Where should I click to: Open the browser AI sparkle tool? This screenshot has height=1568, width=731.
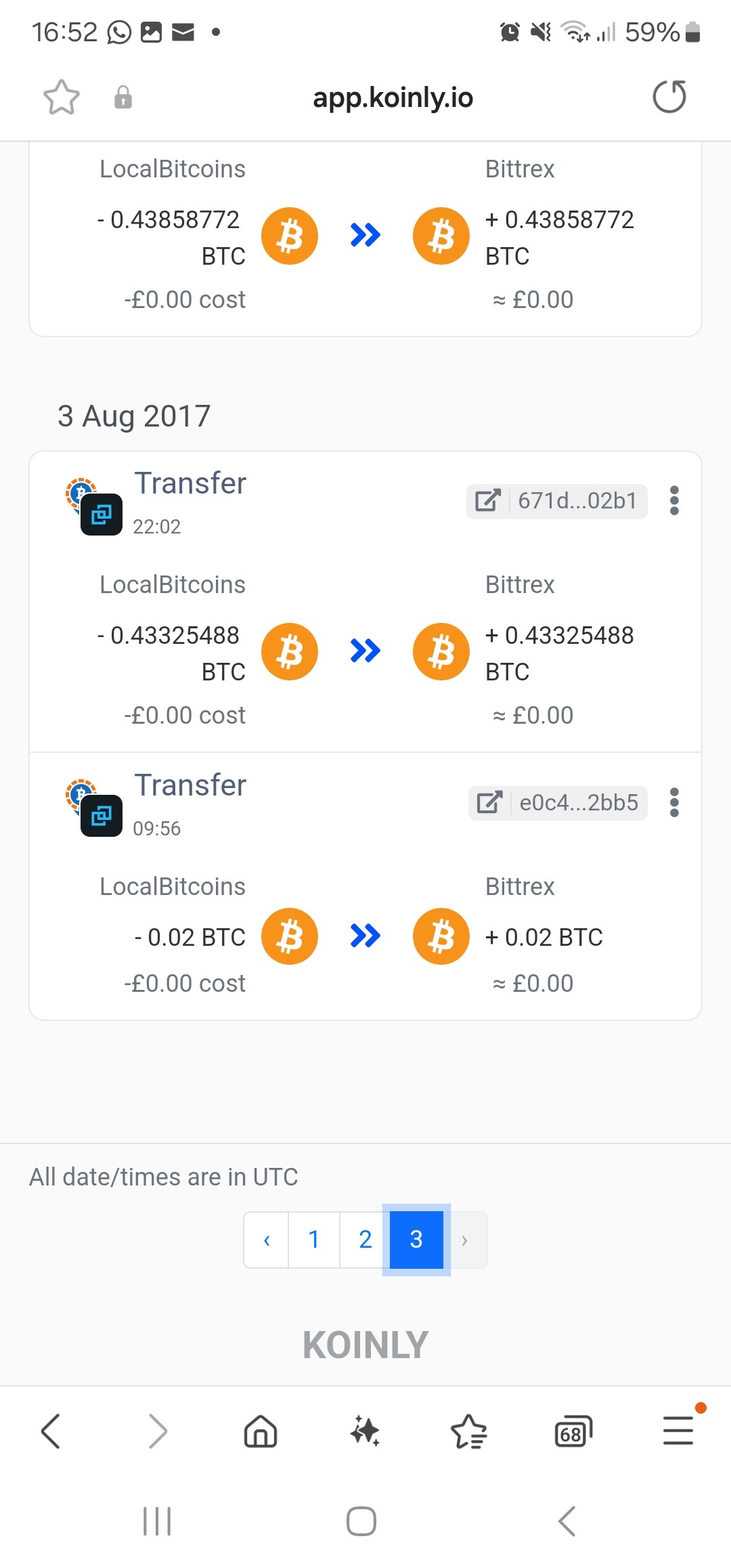coord(365,1431)
